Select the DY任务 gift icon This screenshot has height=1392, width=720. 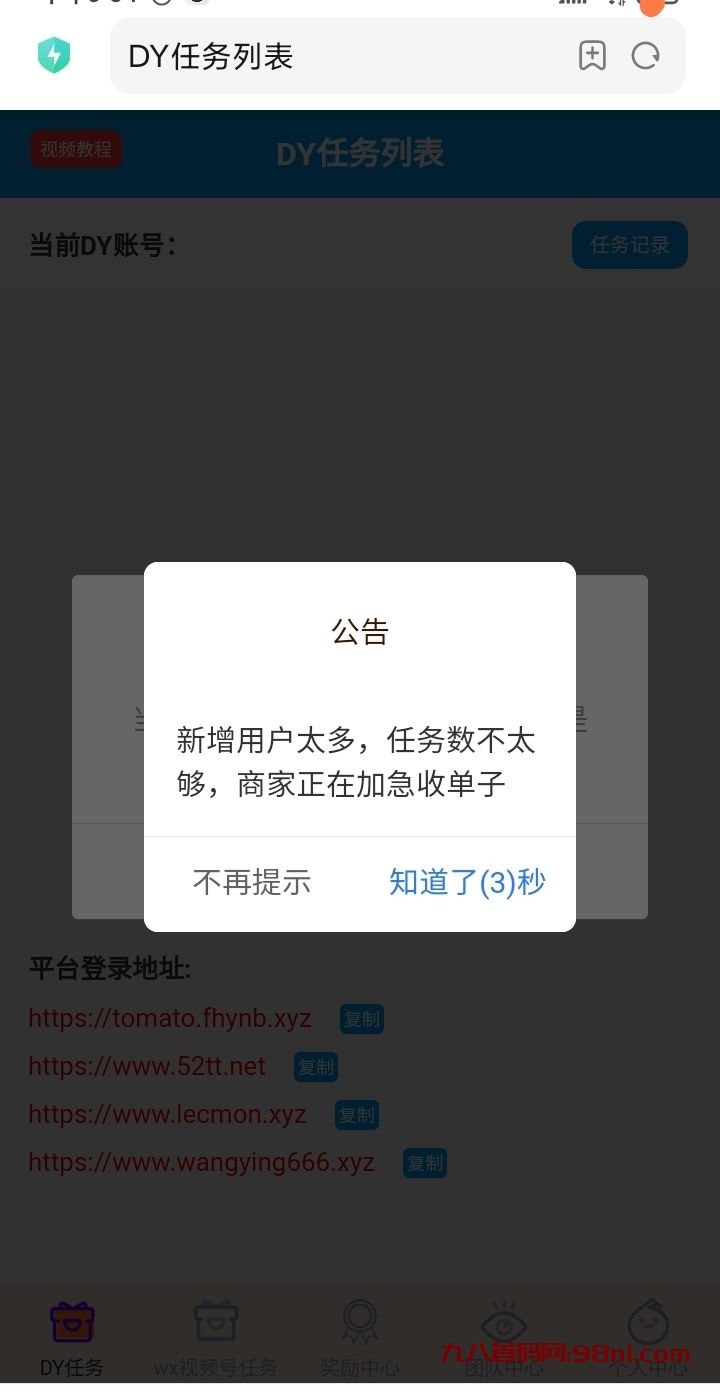(x=71, y=1322)
